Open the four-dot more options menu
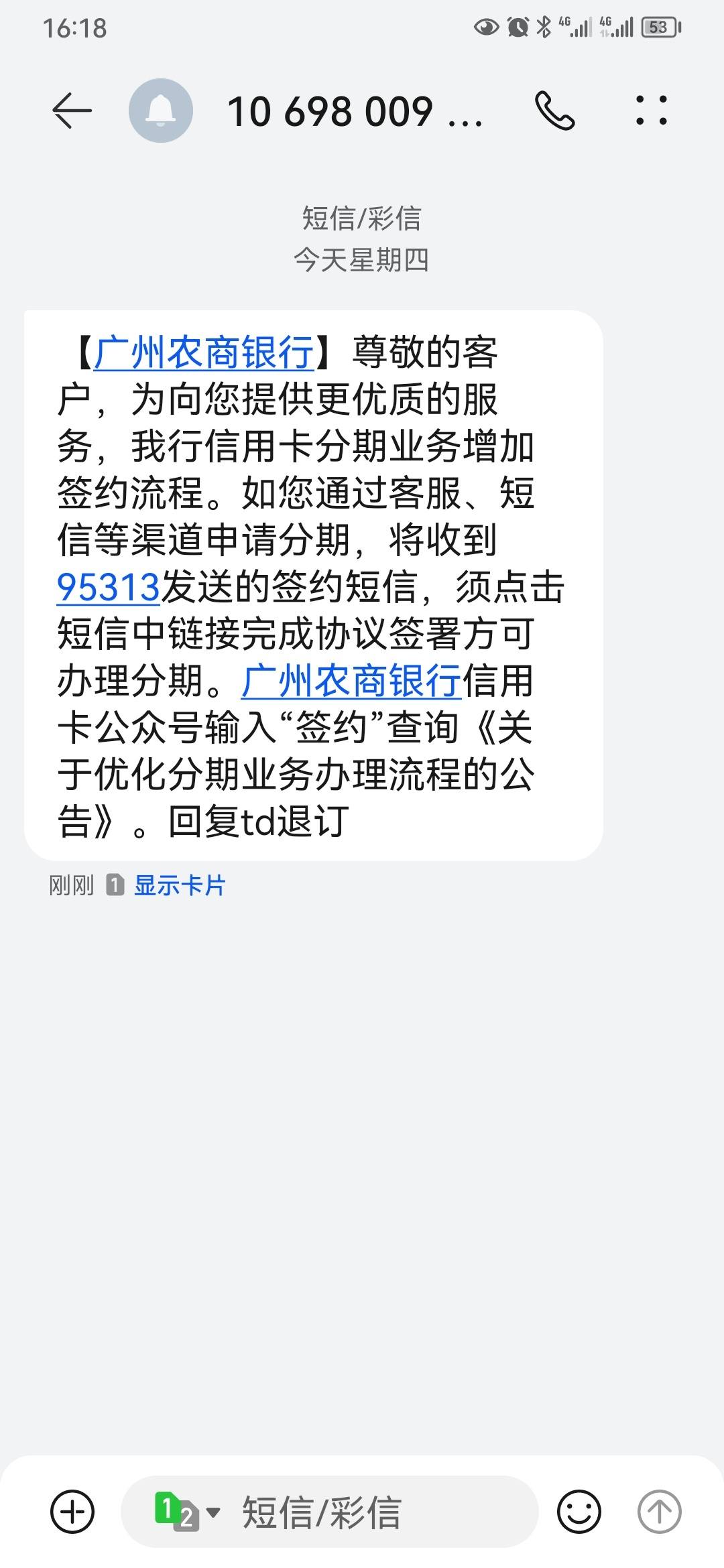724x1568 pixels. (x=651, y=111)
